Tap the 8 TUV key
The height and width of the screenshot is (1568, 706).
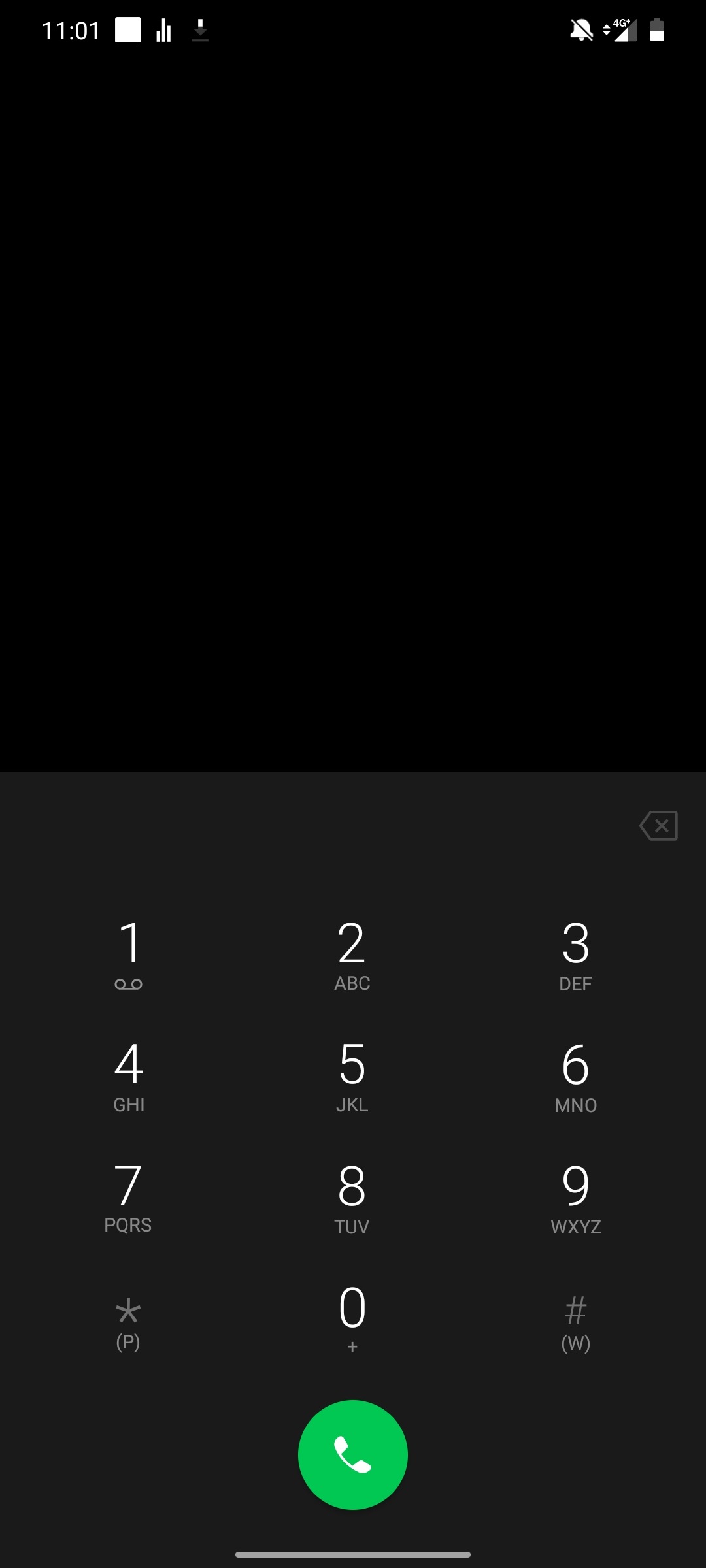(x=352, y=1198)
